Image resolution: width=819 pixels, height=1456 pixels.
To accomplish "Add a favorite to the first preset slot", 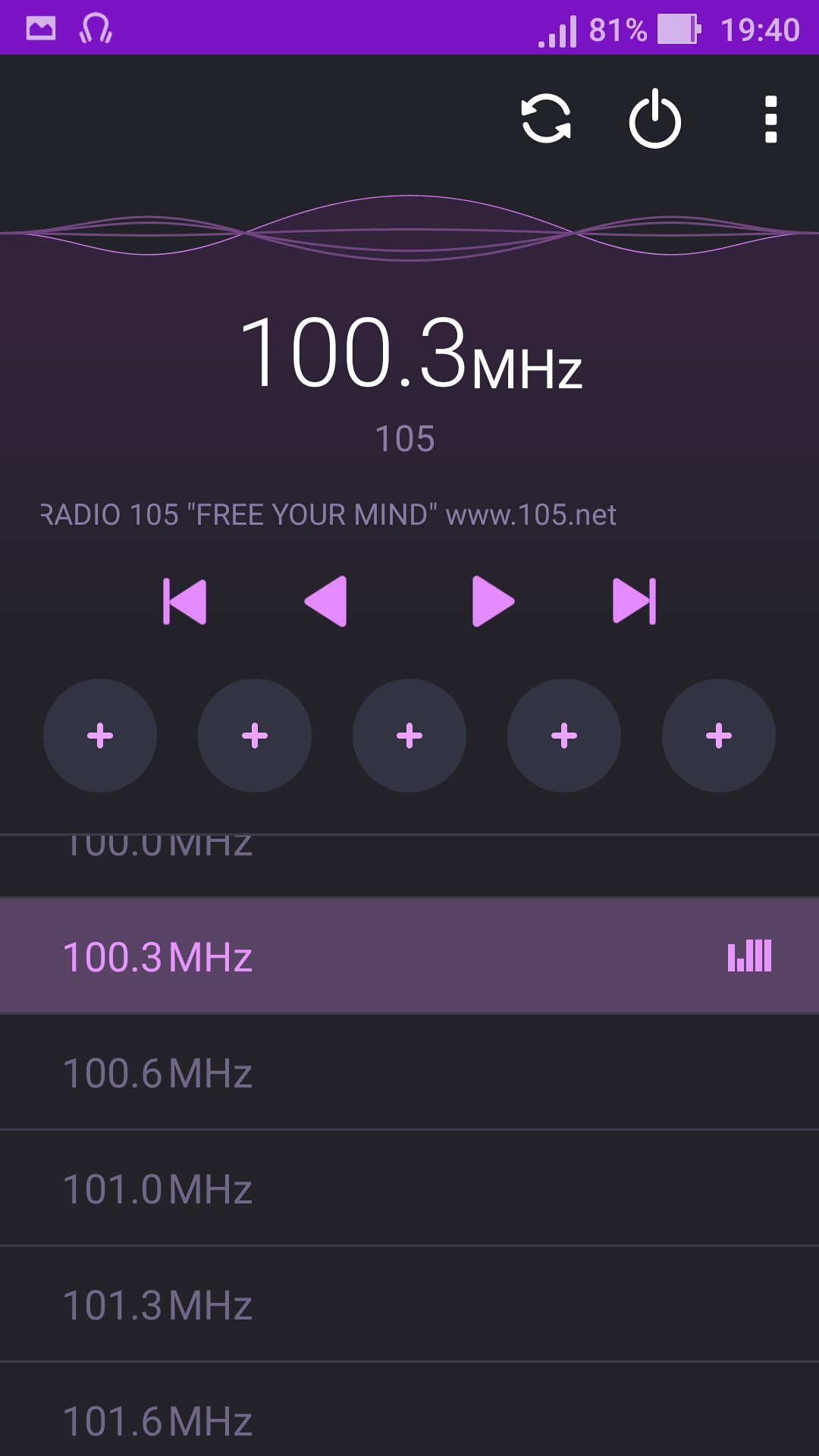I will tap(100, 736).
